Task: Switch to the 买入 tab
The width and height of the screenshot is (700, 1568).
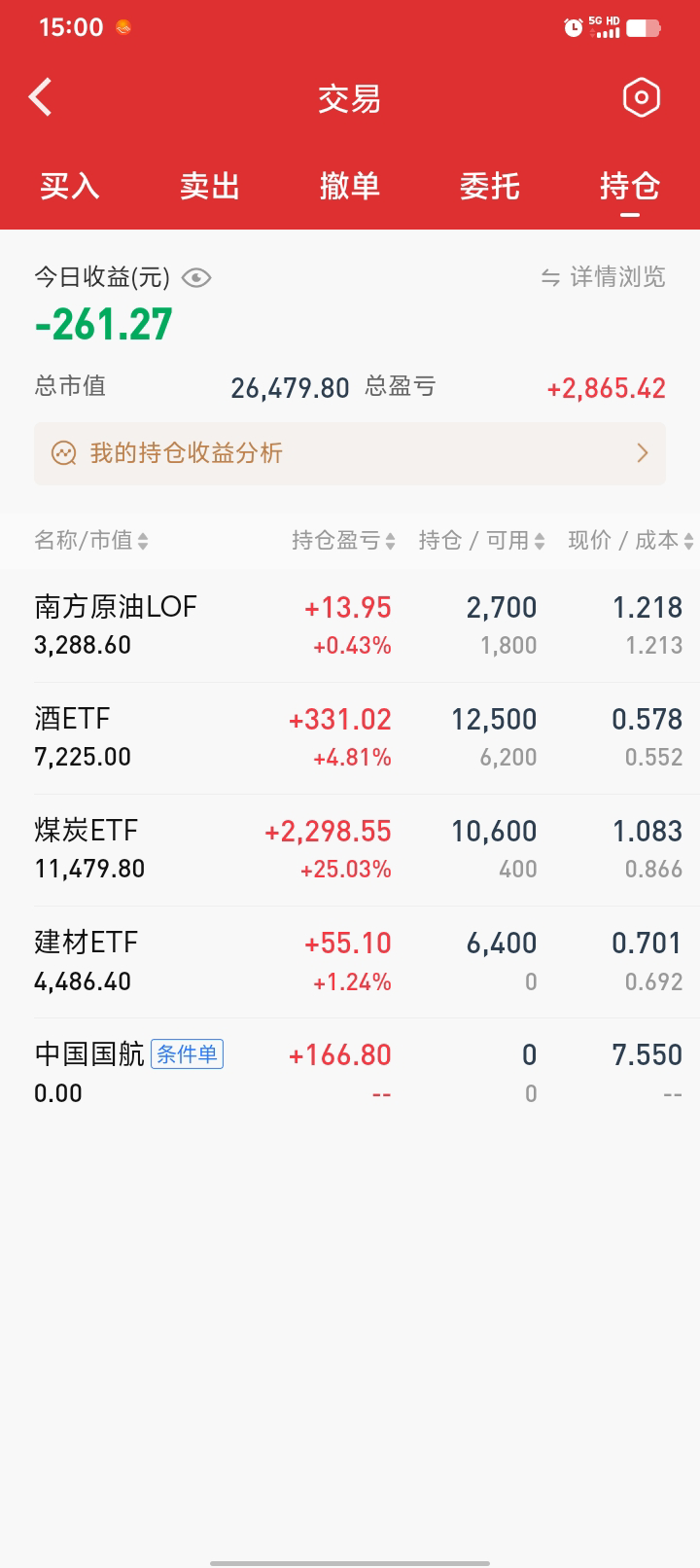Action: pos(70,186)
